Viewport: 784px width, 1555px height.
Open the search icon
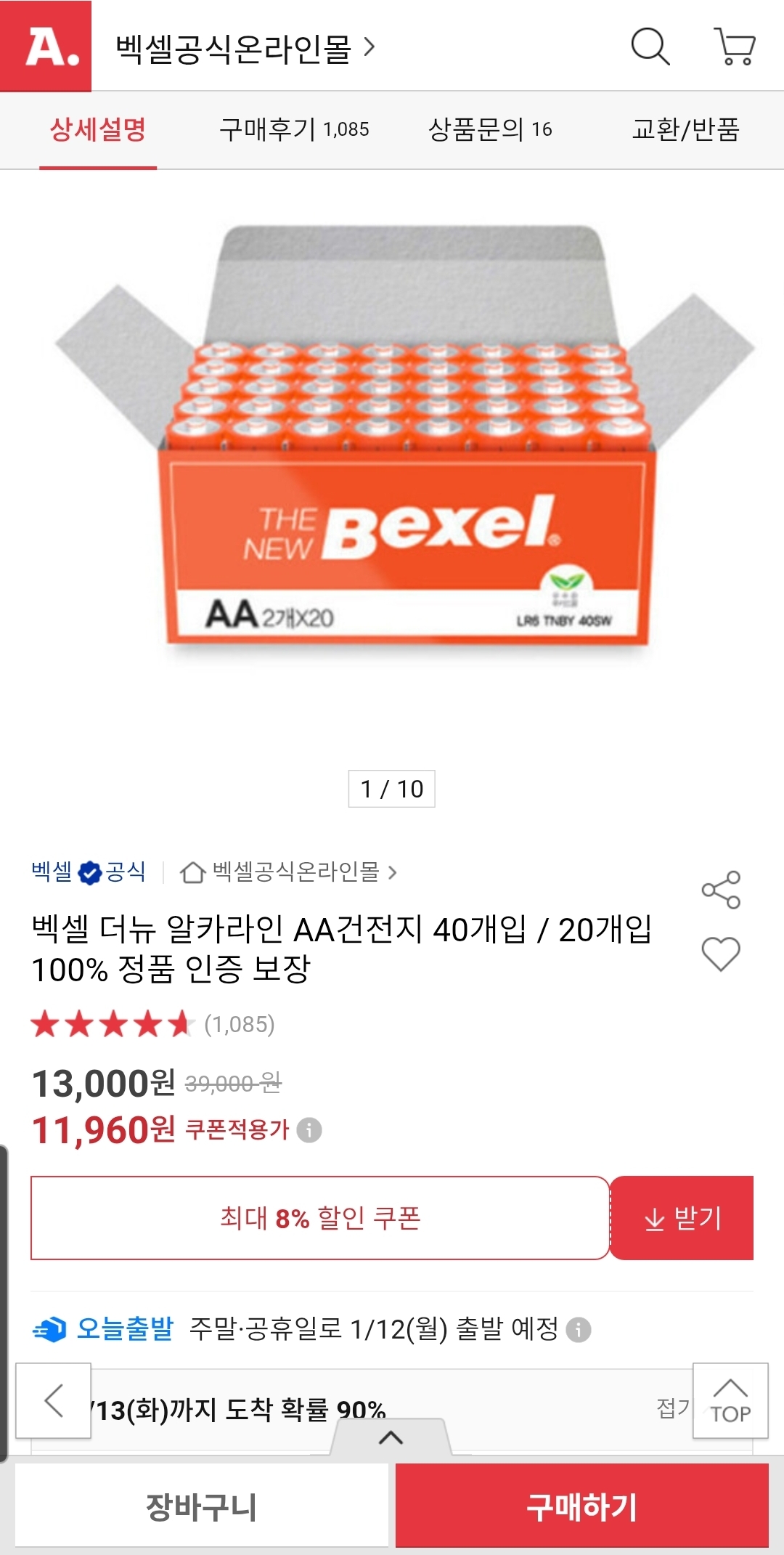click(650, 47)
